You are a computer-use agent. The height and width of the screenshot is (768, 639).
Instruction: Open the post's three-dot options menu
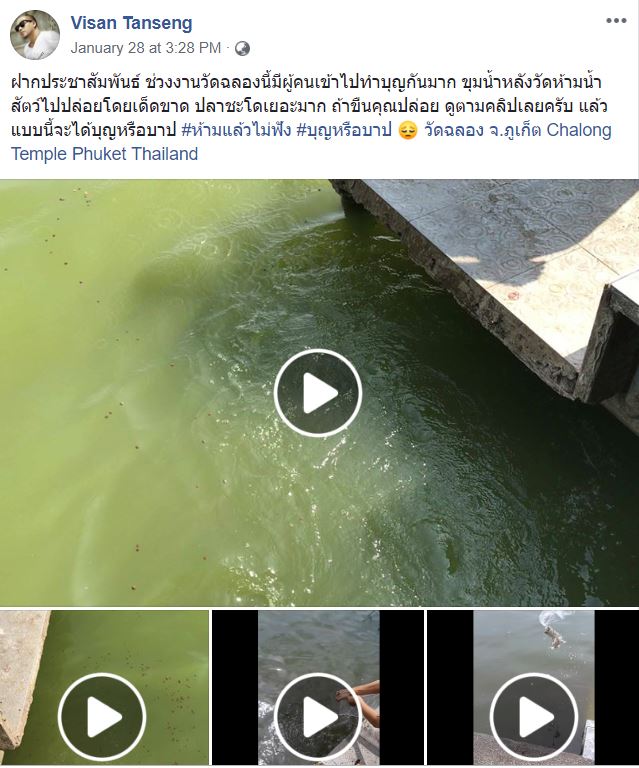coord(615,20)
